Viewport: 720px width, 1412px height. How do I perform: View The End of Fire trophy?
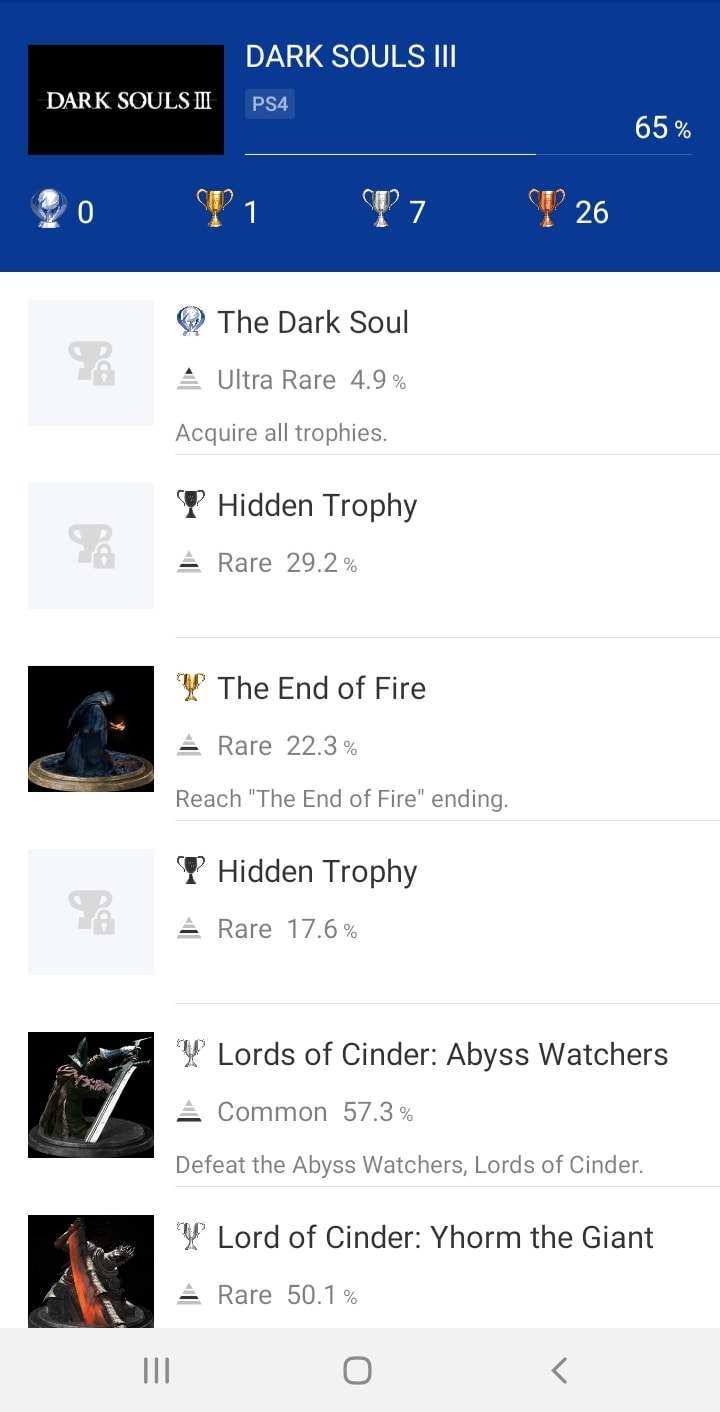321,688
